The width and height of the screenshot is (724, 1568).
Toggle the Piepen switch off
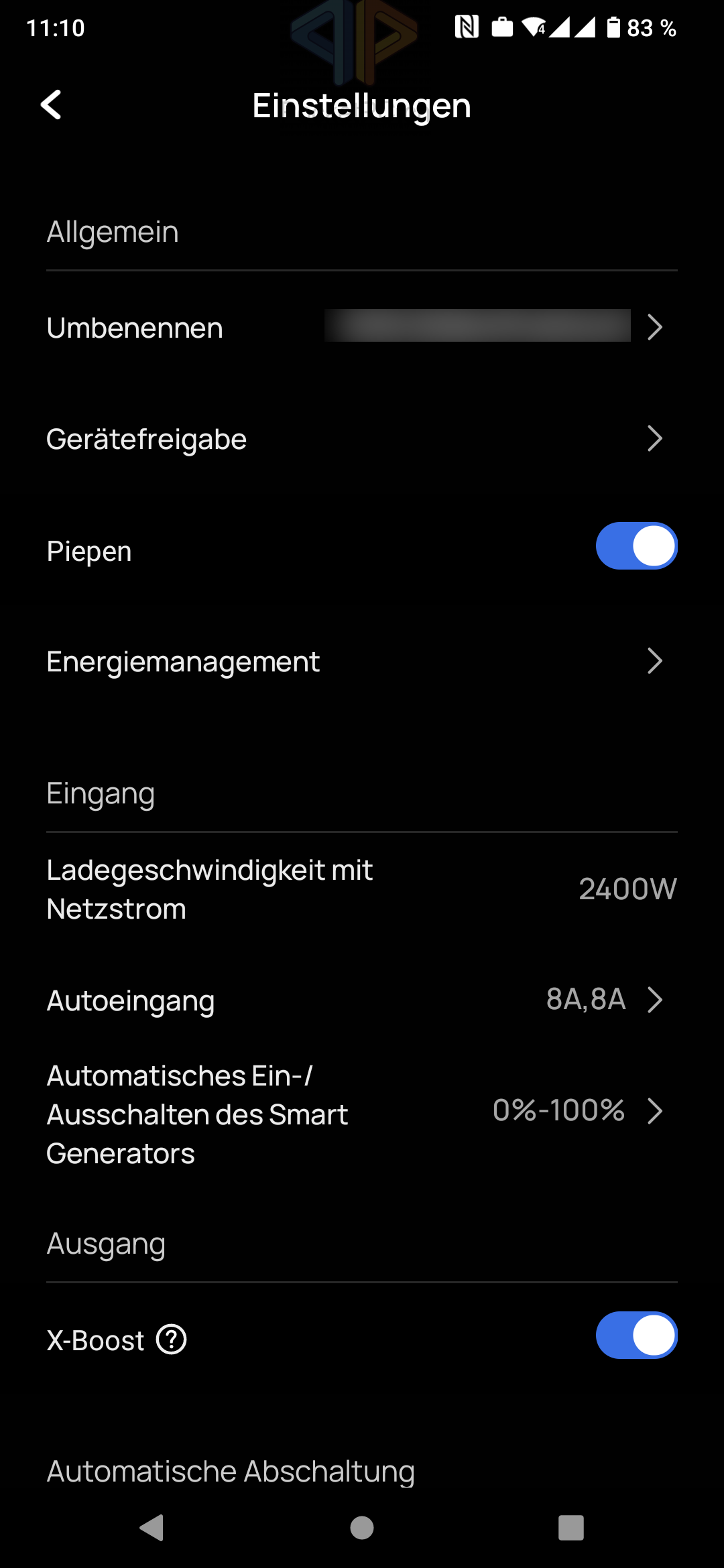pos(636,546)
